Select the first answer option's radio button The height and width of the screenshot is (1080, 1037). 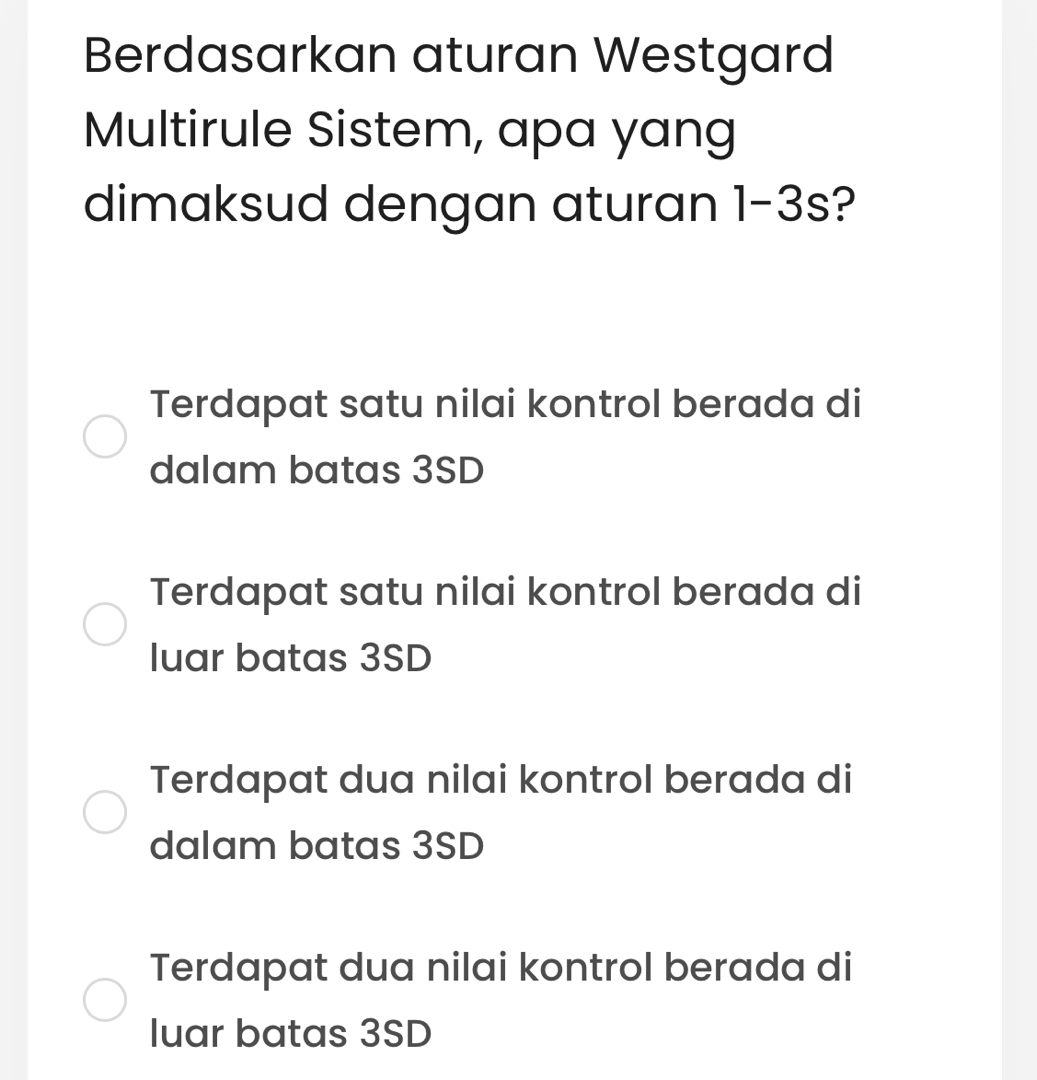coord(104,435)
